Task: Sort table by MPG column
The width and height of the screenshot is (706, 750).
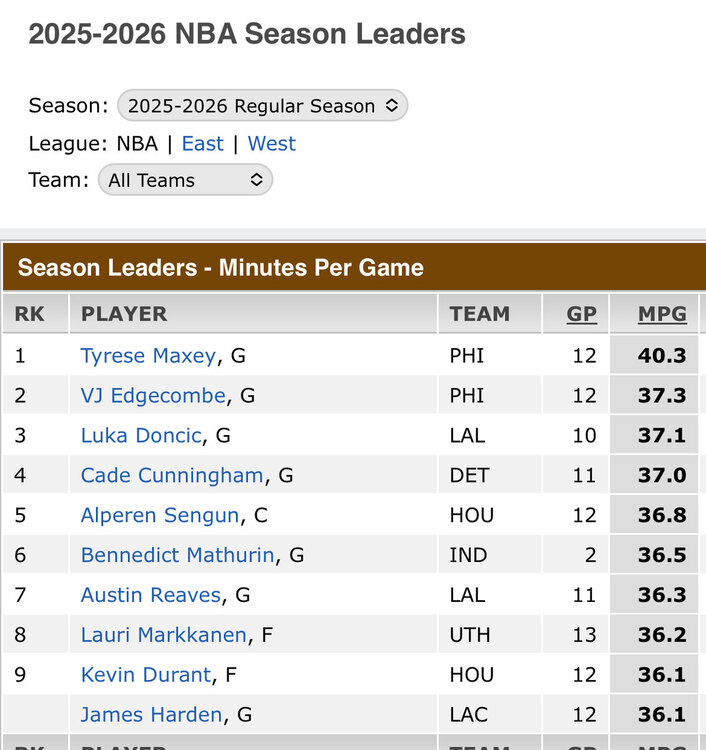Action: (x=662, y=314)
